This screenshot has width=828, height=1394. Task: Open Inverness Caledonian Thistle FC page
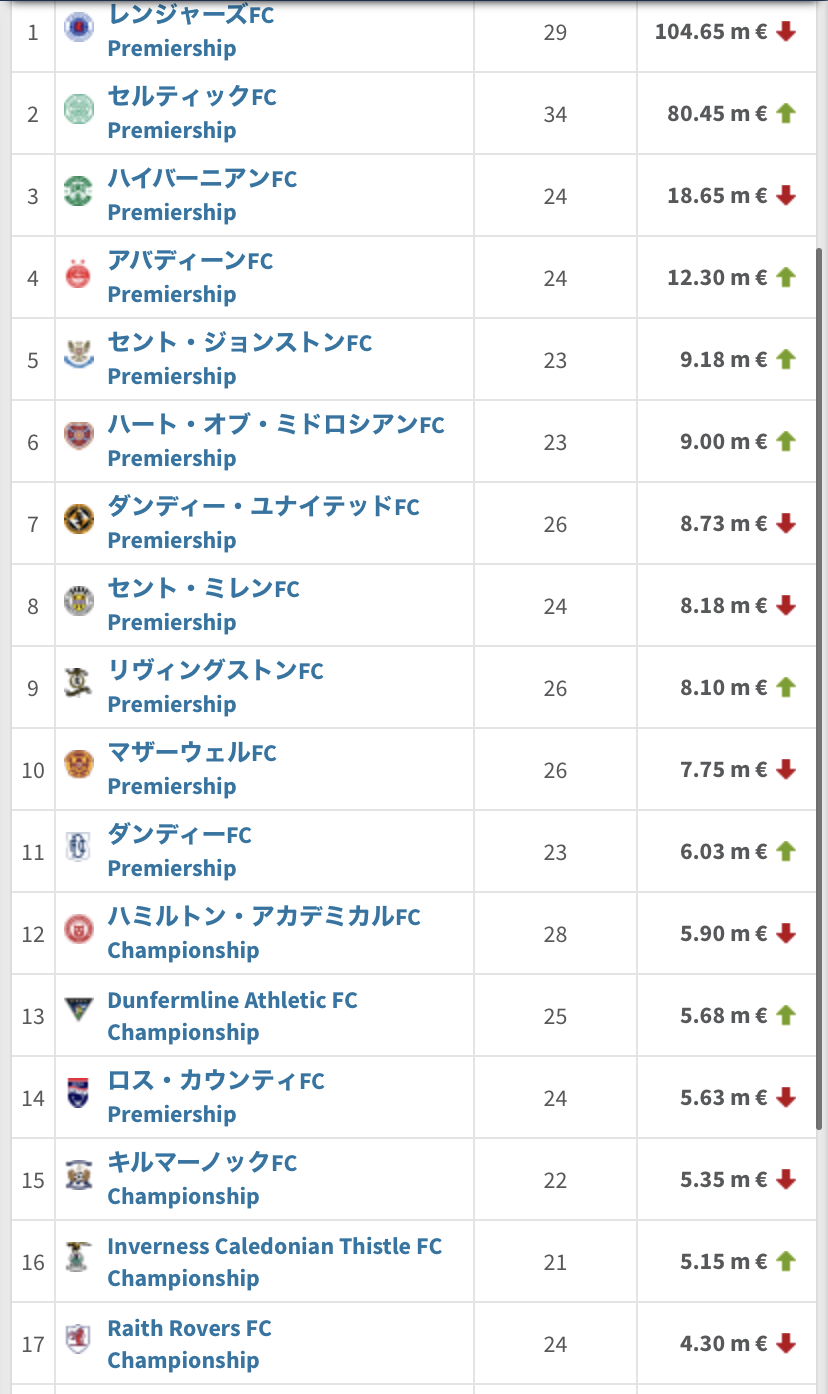click(275, 1246)
